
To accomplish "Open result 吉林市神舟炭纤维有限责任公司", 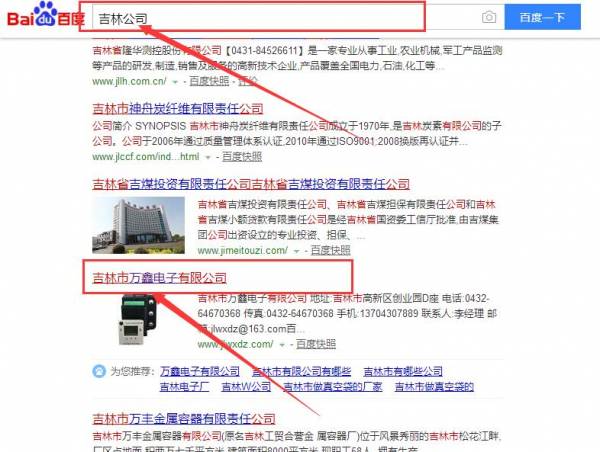I will coord(177,108).
